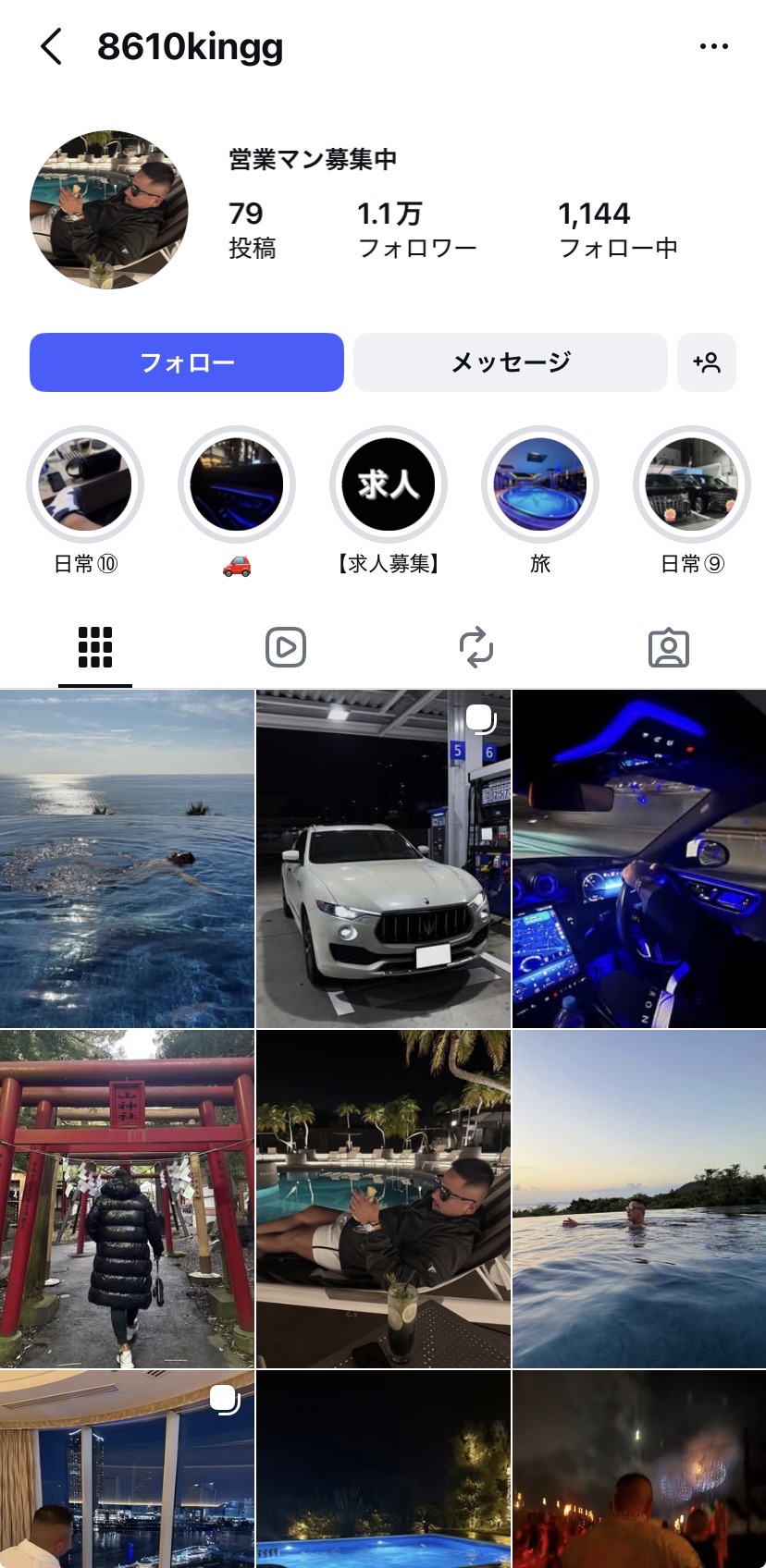The height and width of the screenshot is (1568, 766).
Task: Send a message via メッセージ button
Action: pos(510,362)
